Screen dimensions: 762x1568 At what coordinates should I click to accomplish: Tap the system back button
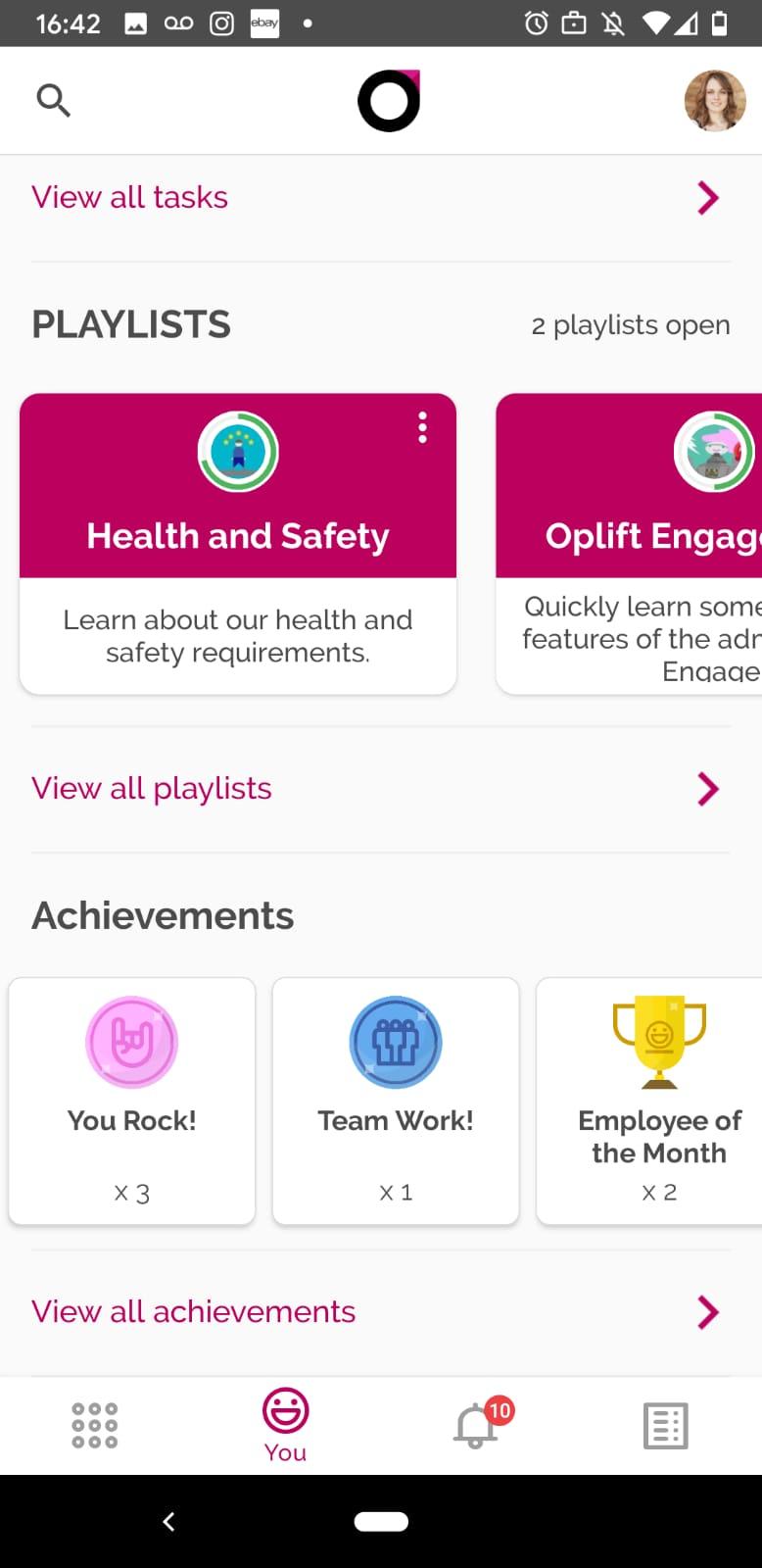[168, 1521]
